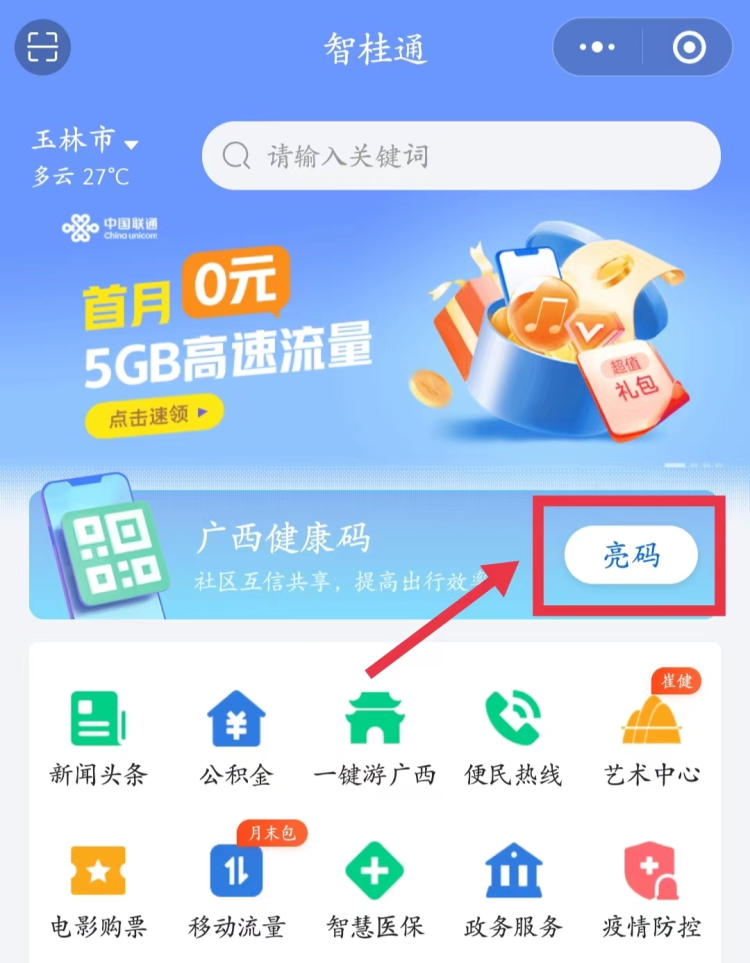The height and width of the screenshot is (963, 750).
Task: Open 移动流量
Action: [x=236, y=888]
